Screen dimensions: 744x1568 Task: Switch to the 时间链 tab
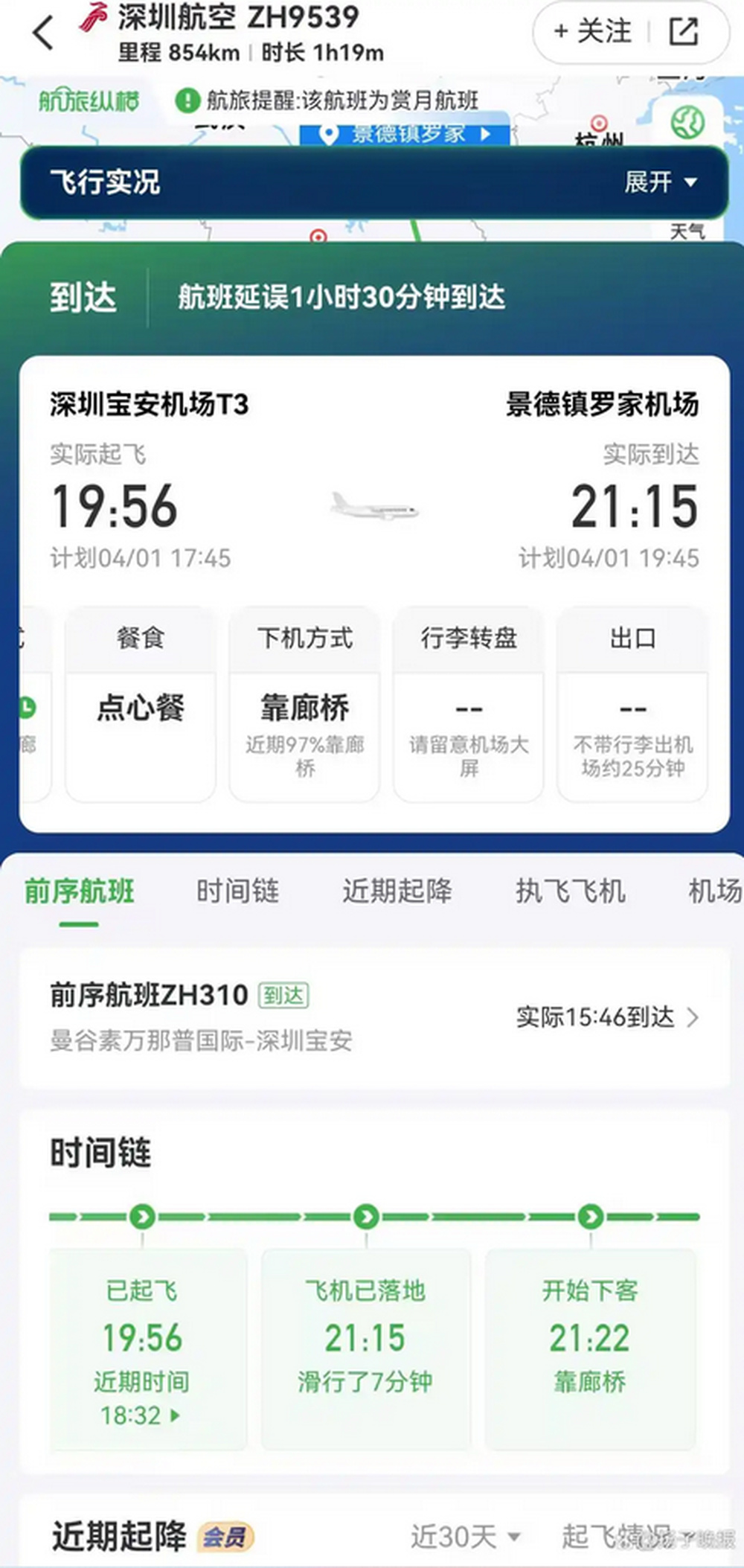pyautogui.click(x=238, y=891)
